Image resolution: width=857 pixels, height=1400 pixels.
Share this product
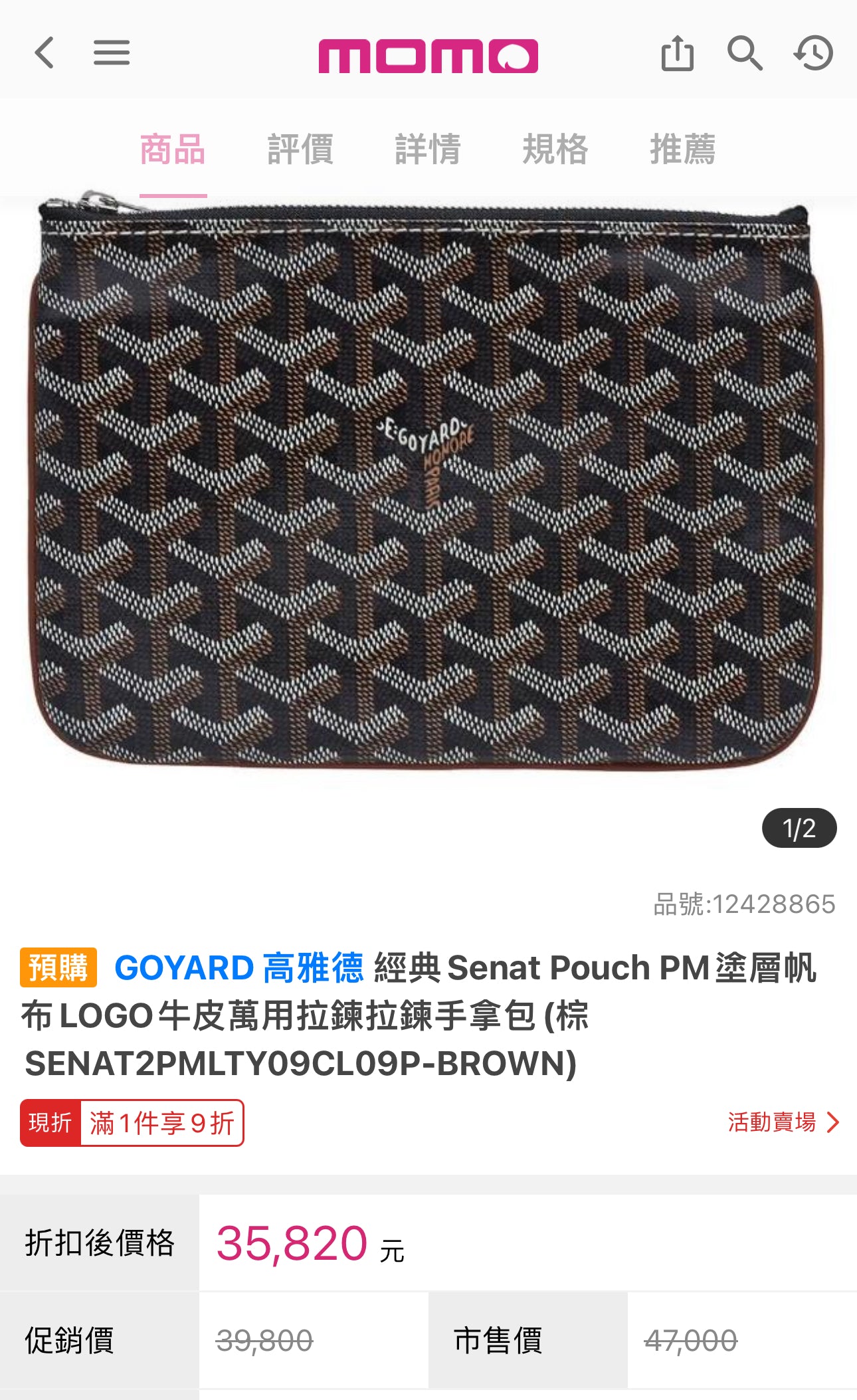coord(677,53)
